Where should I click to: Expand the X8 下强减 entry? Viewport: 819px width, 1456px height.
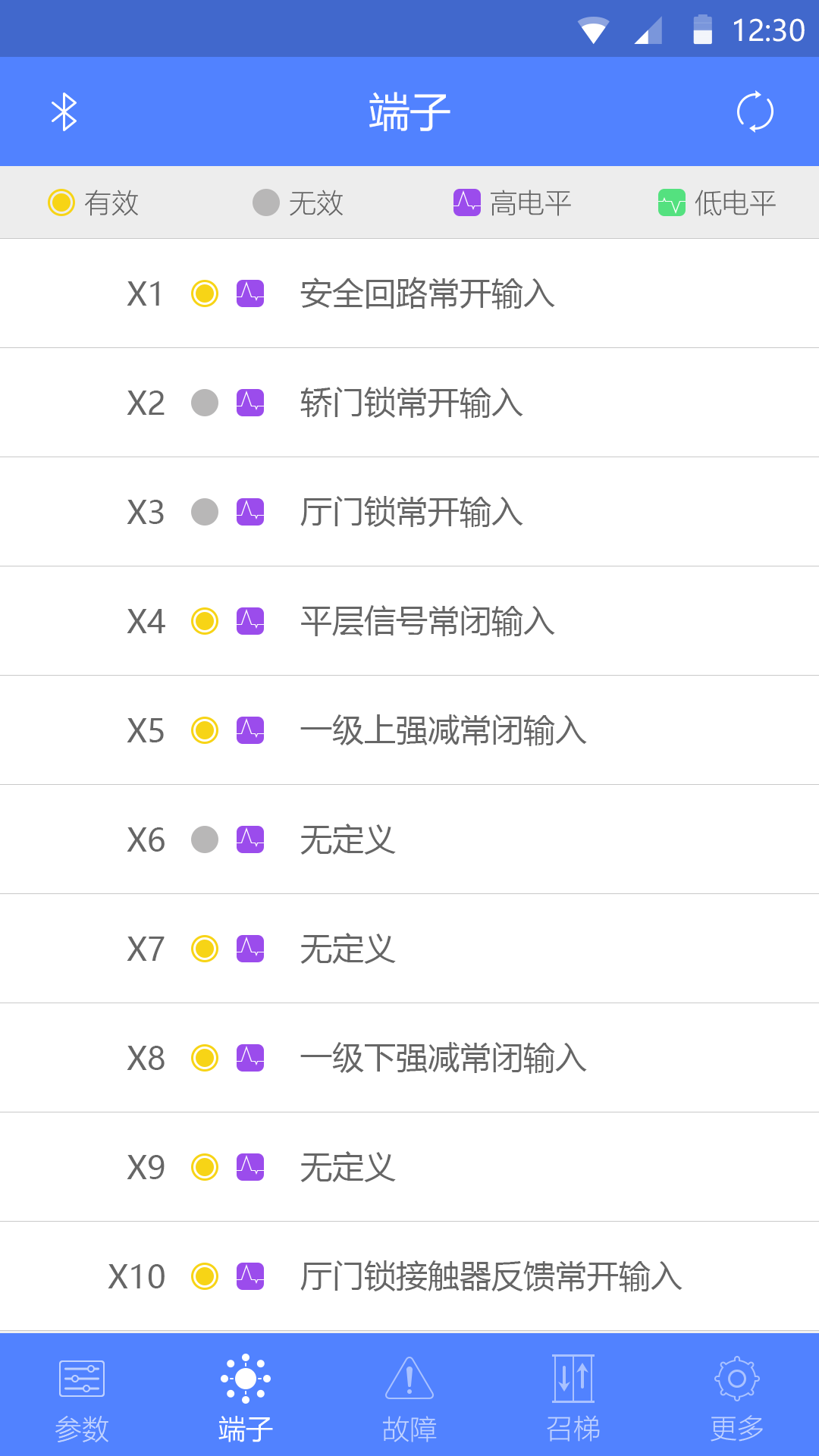click(409, 1058)
